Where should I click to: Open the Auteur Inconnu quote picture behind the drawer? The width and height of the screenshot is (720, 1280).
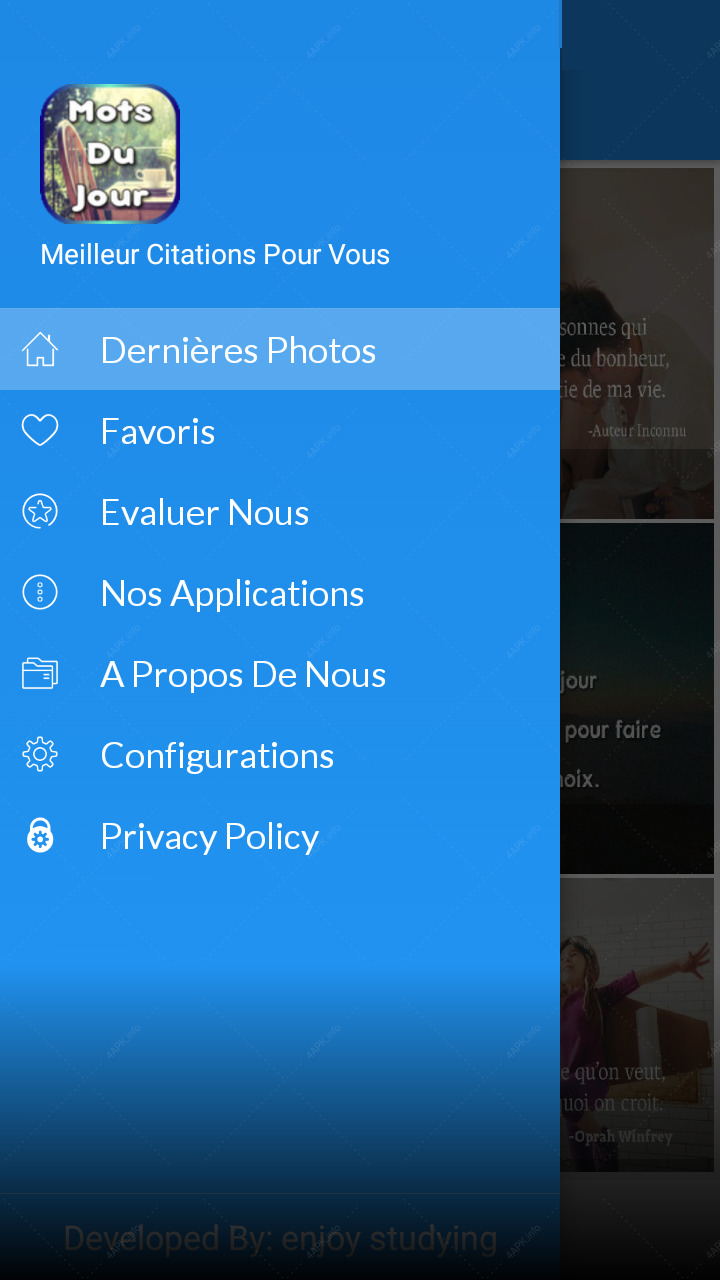pos(637,343)
